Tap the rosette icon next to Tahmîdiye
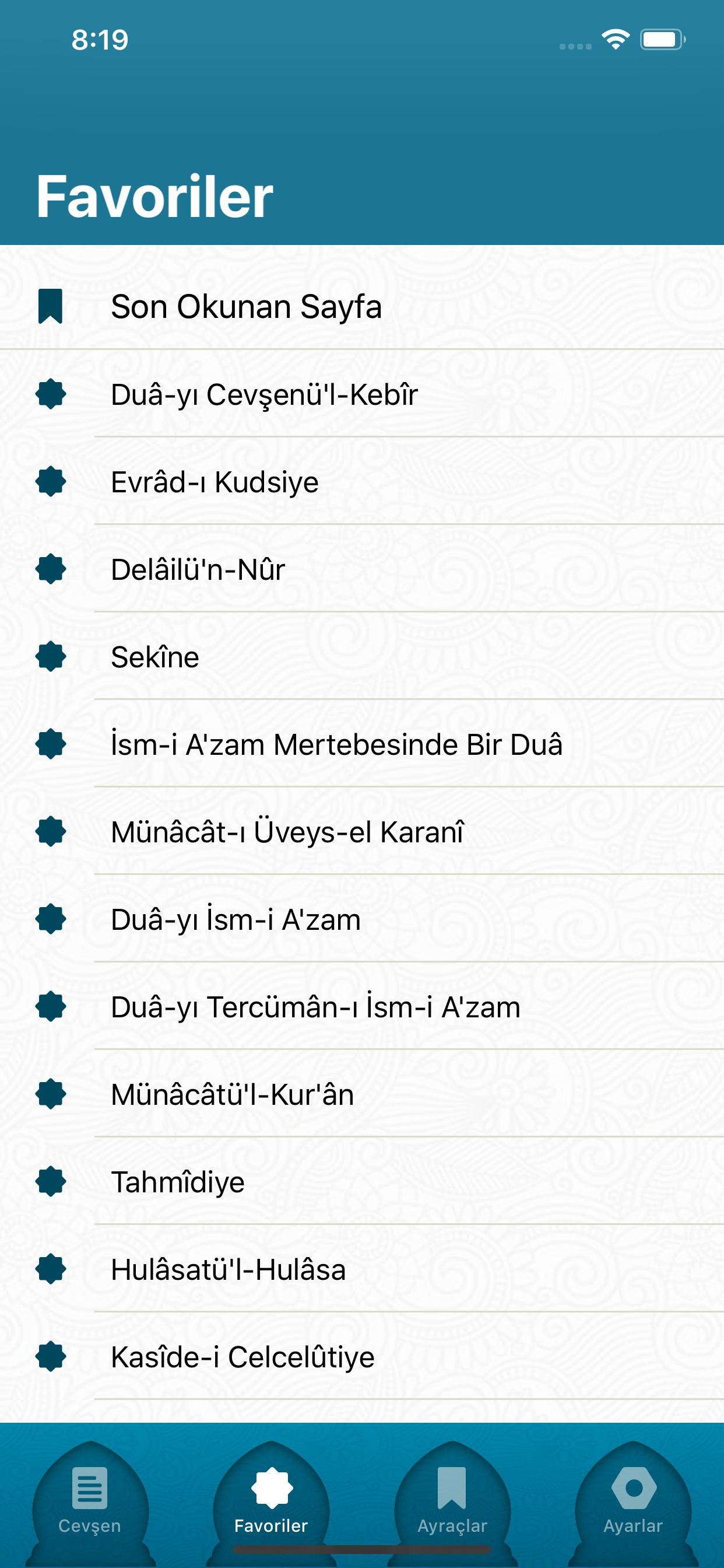 tap(51, 1182)
